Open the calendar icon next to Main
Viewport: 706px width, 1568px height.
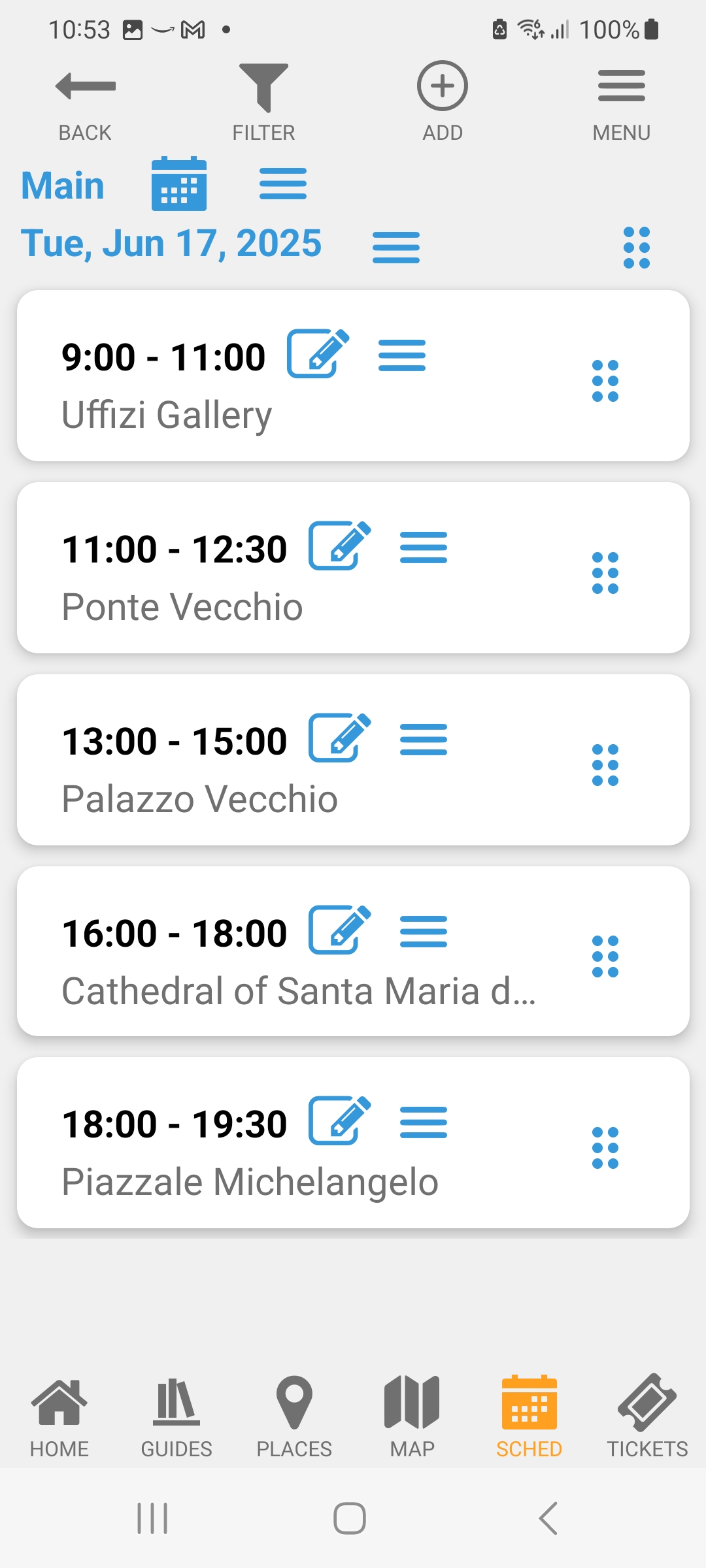[179, 184]
